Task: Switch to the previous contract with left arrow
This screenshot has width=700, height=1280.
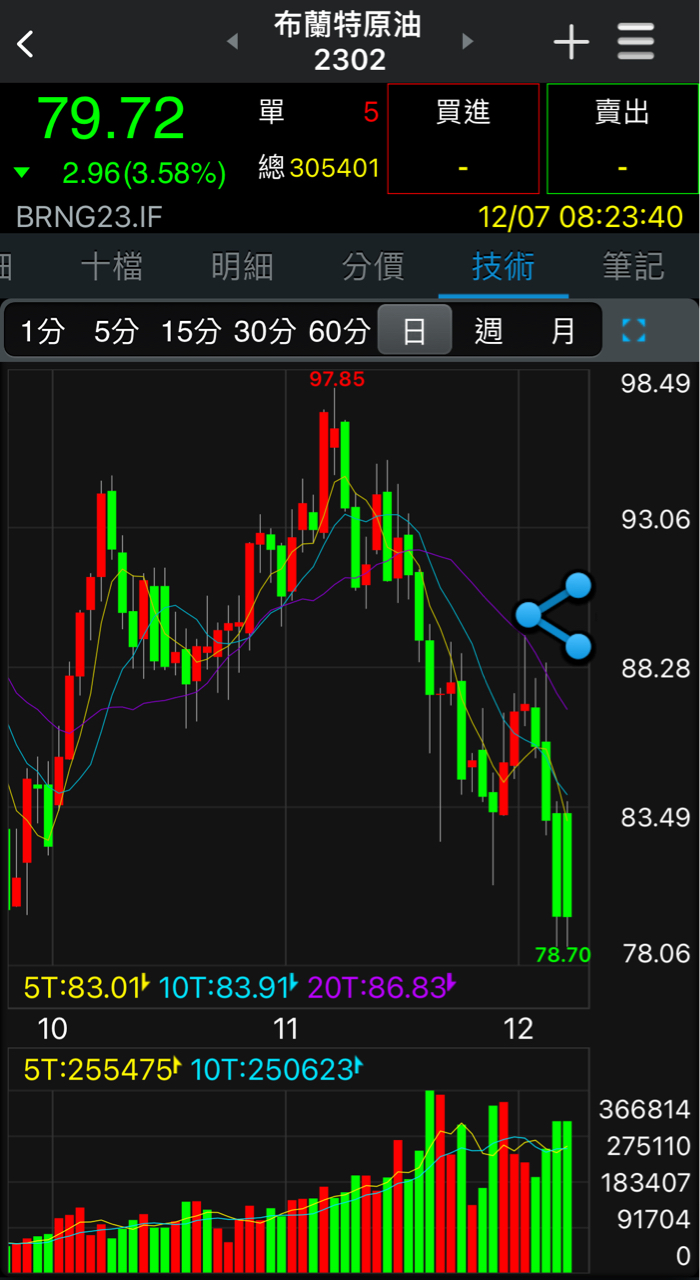Action: 232,42
